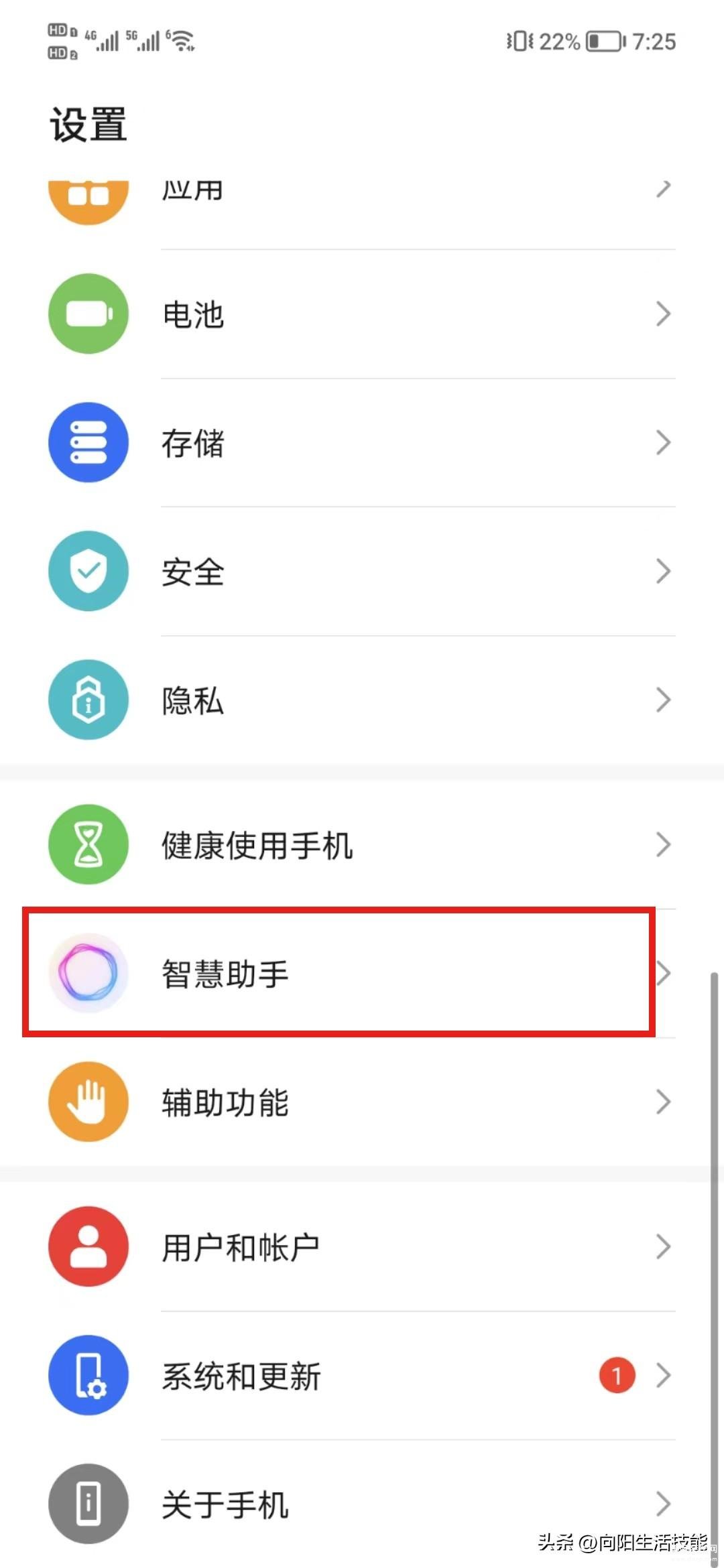Viewport: 724px width, 1568px height.
Task: View 关于手机 about phone
Action: [x=362, y=1504]
